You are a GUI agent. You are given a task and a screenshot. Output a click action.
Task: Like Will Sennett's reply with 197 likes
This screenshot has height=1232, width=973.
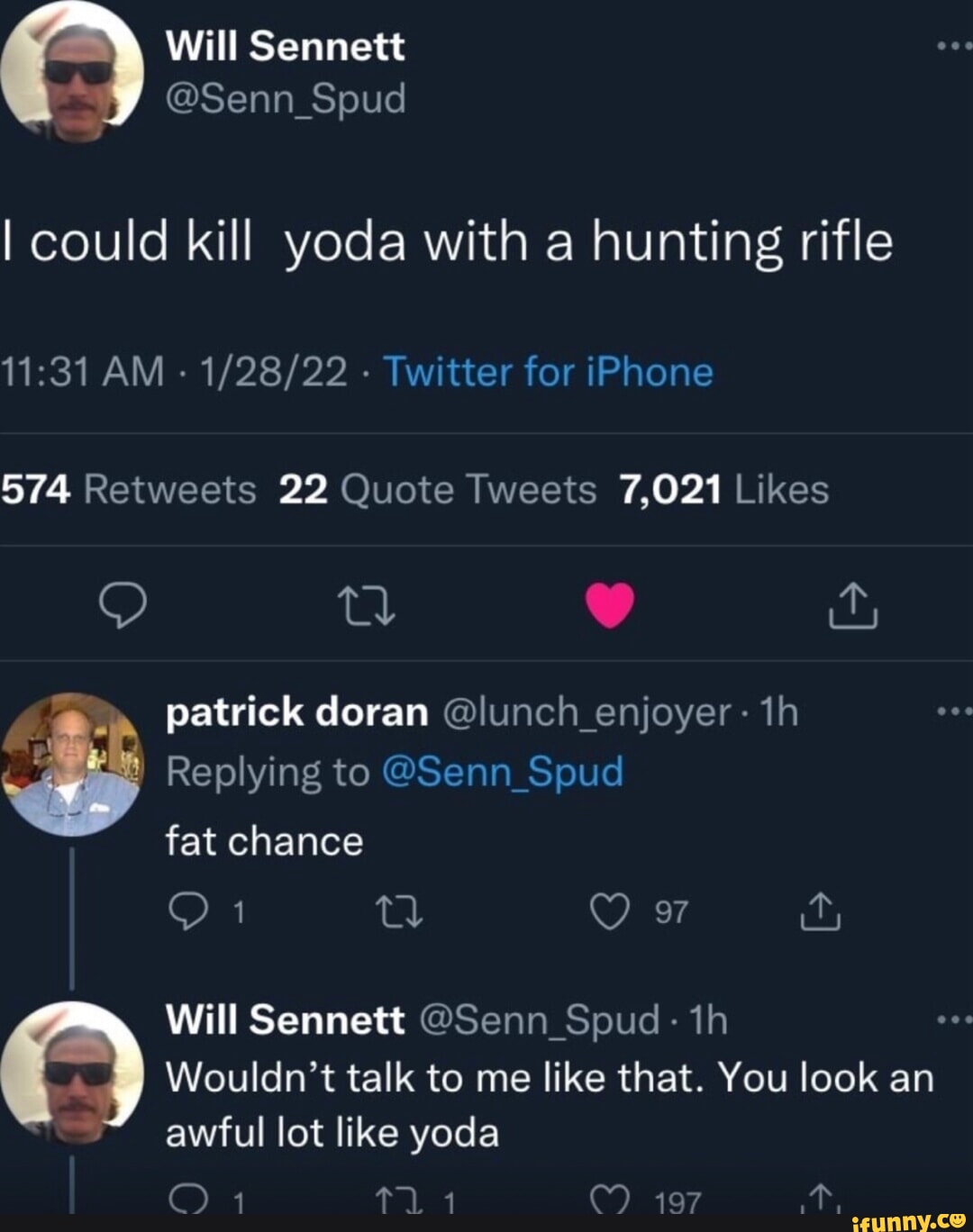click(610, 1201)
